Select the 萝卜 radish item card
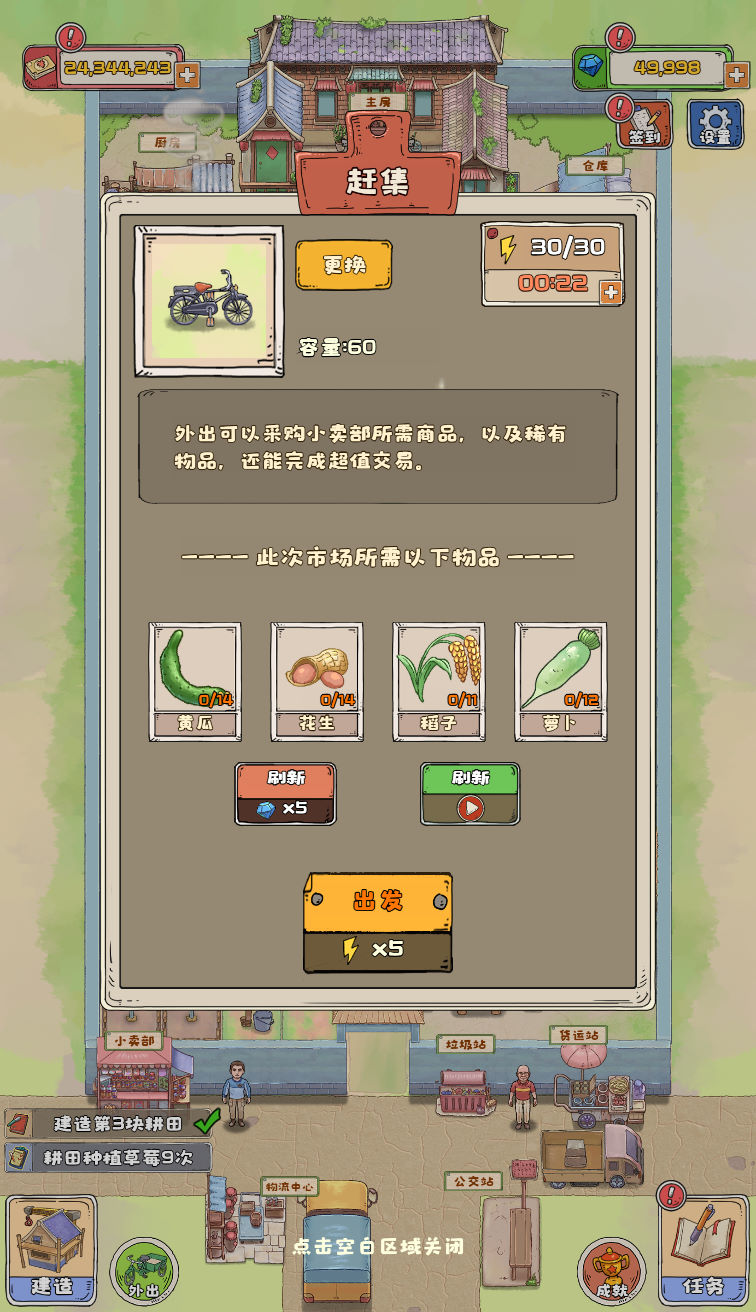756x1312 pixels. 561,681
